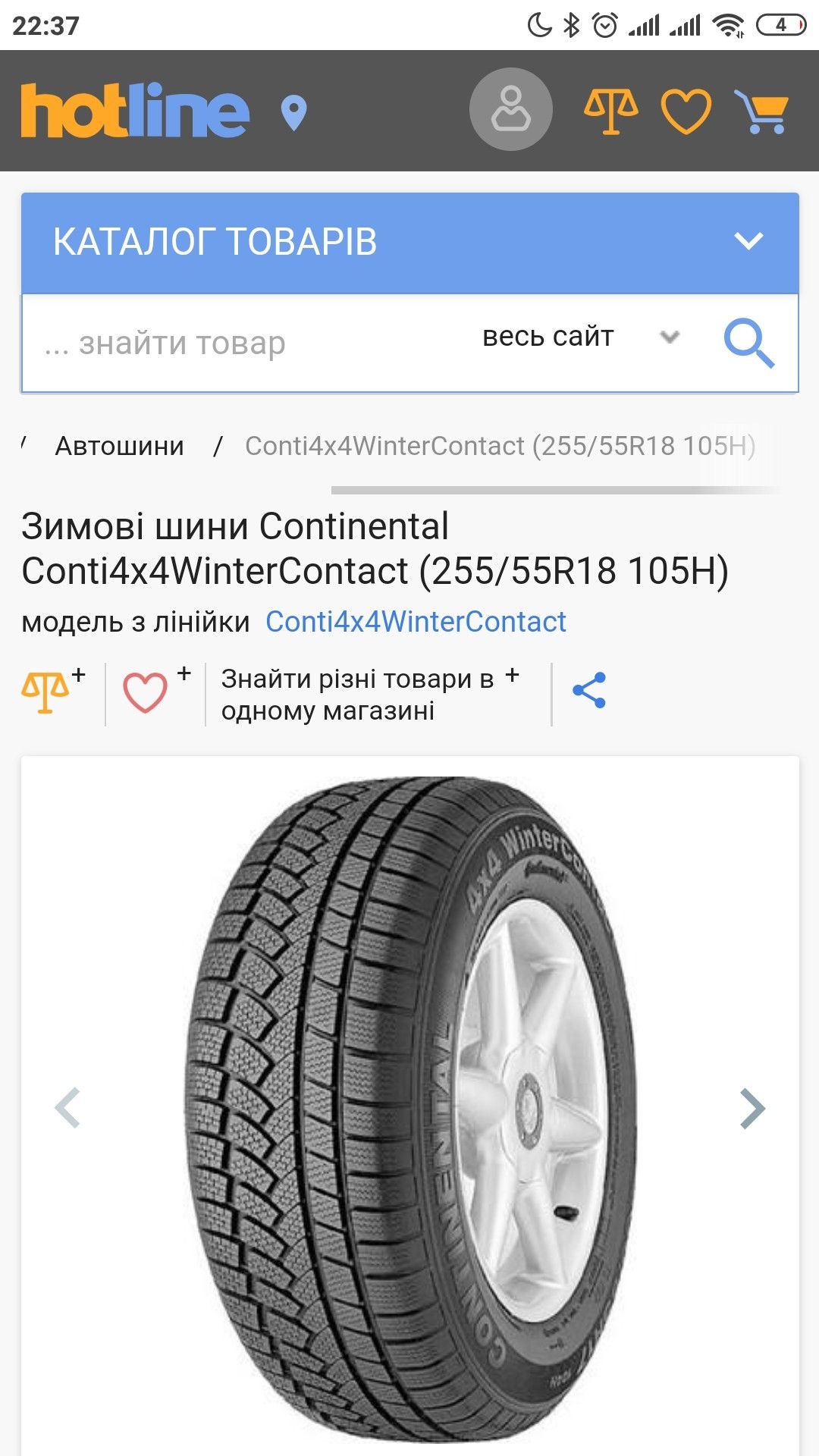Show the next product photo
Viewport: 819px width, 1456px height.
[752, 1108]
